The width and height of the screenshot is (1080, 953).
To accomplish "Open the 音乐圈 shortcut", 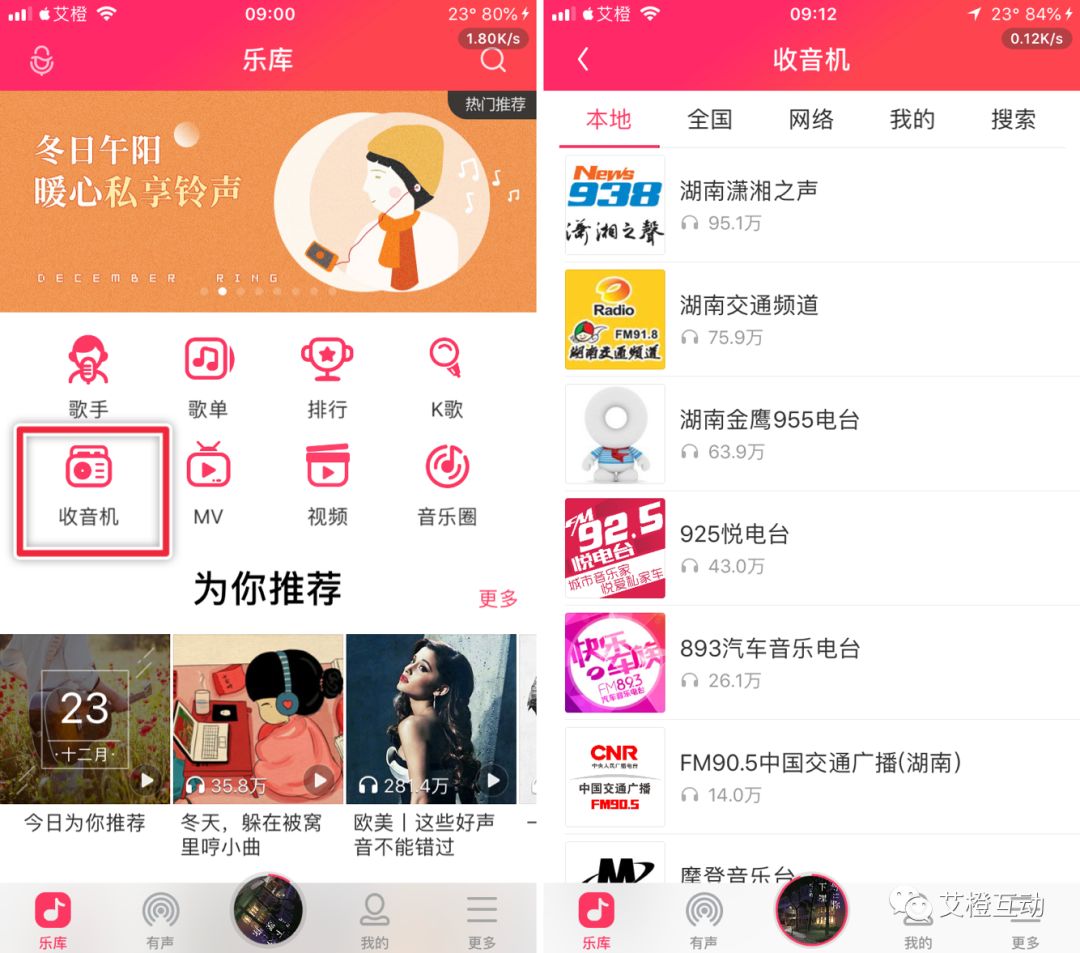I will coord(446,487).
